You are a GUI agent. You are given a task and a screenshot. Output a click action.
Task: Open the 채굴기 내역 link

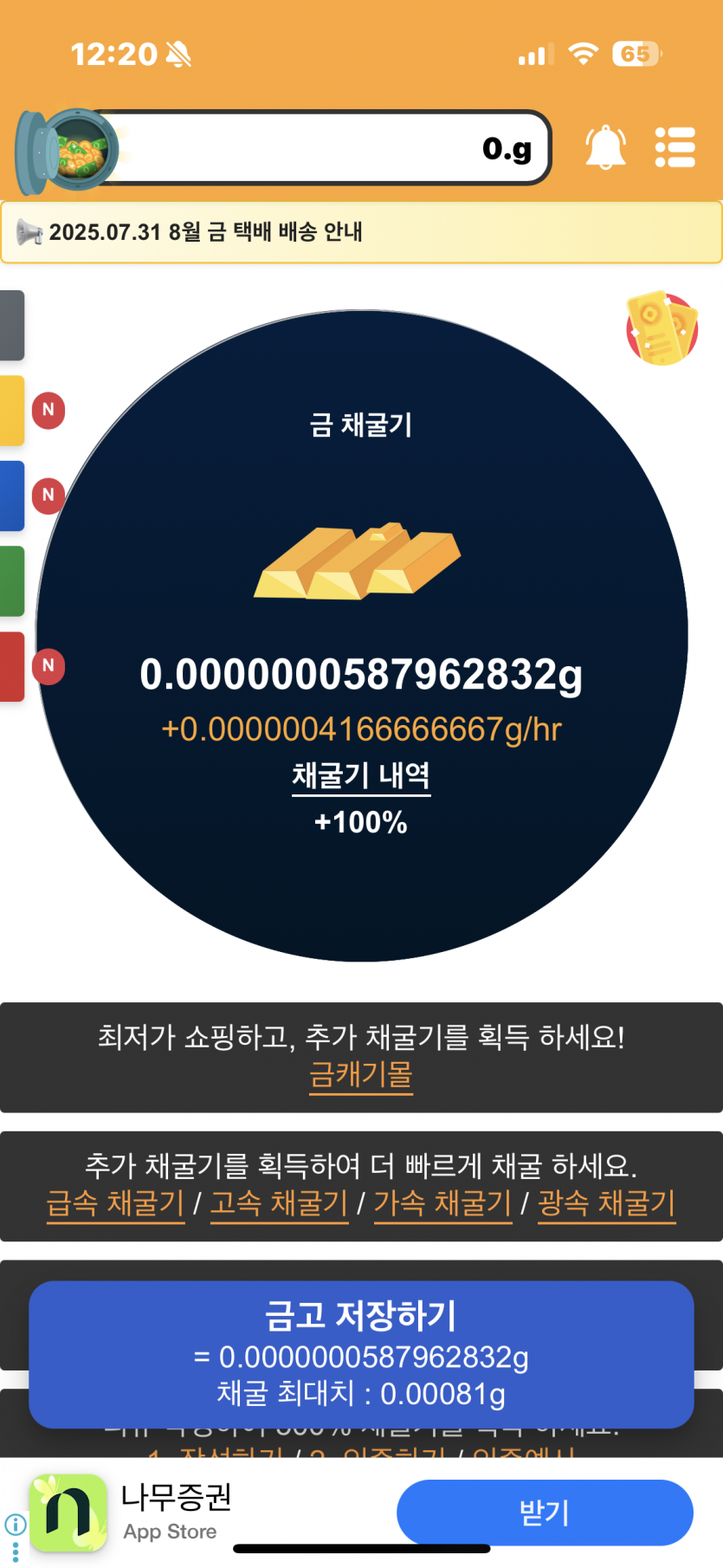tap(361, 774)
